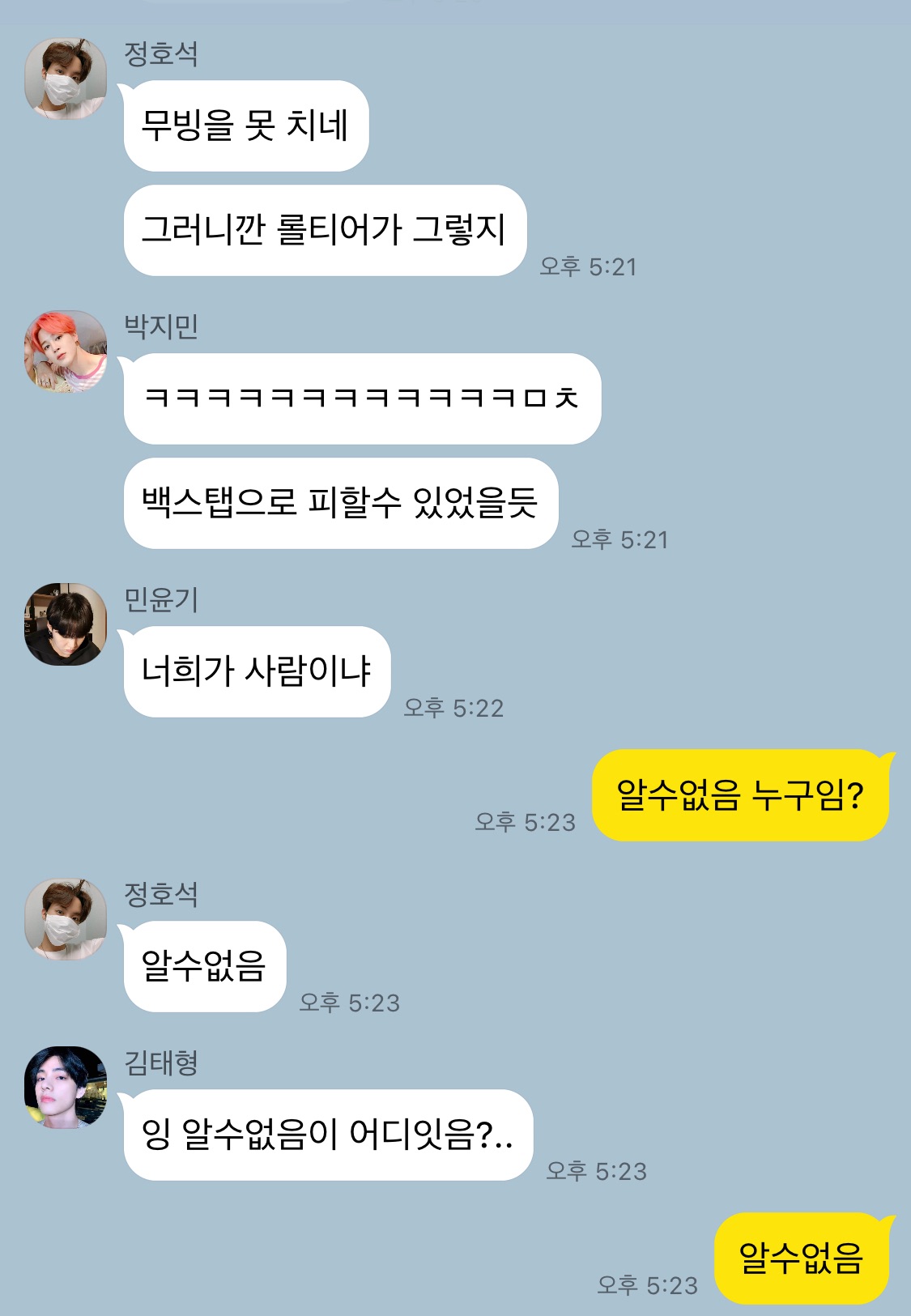The width and height of the screenshot is (911, 1316).
Task: Tap 정호석's avatar beside the 무빙을 못 치네 message
Action: coord(66,79)
